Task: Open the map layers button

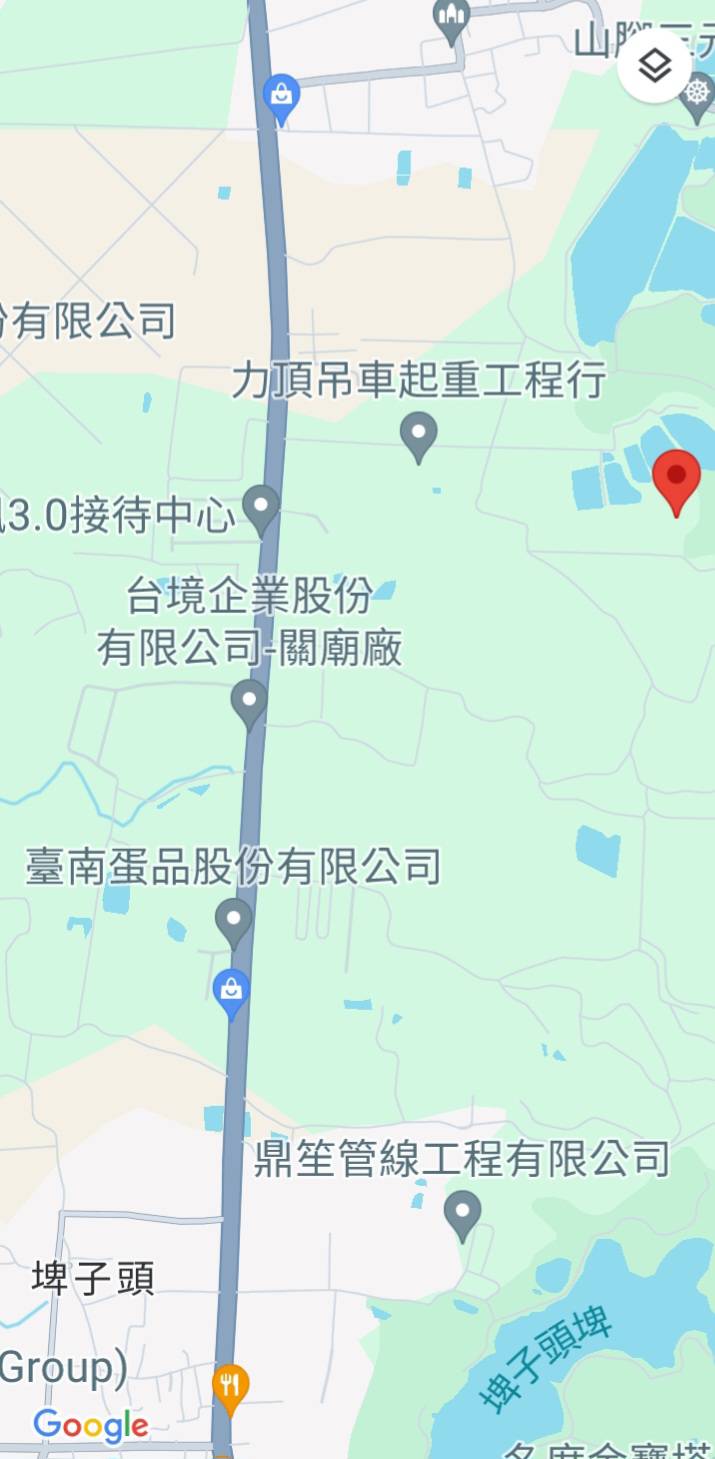Action: coord(654,67)
